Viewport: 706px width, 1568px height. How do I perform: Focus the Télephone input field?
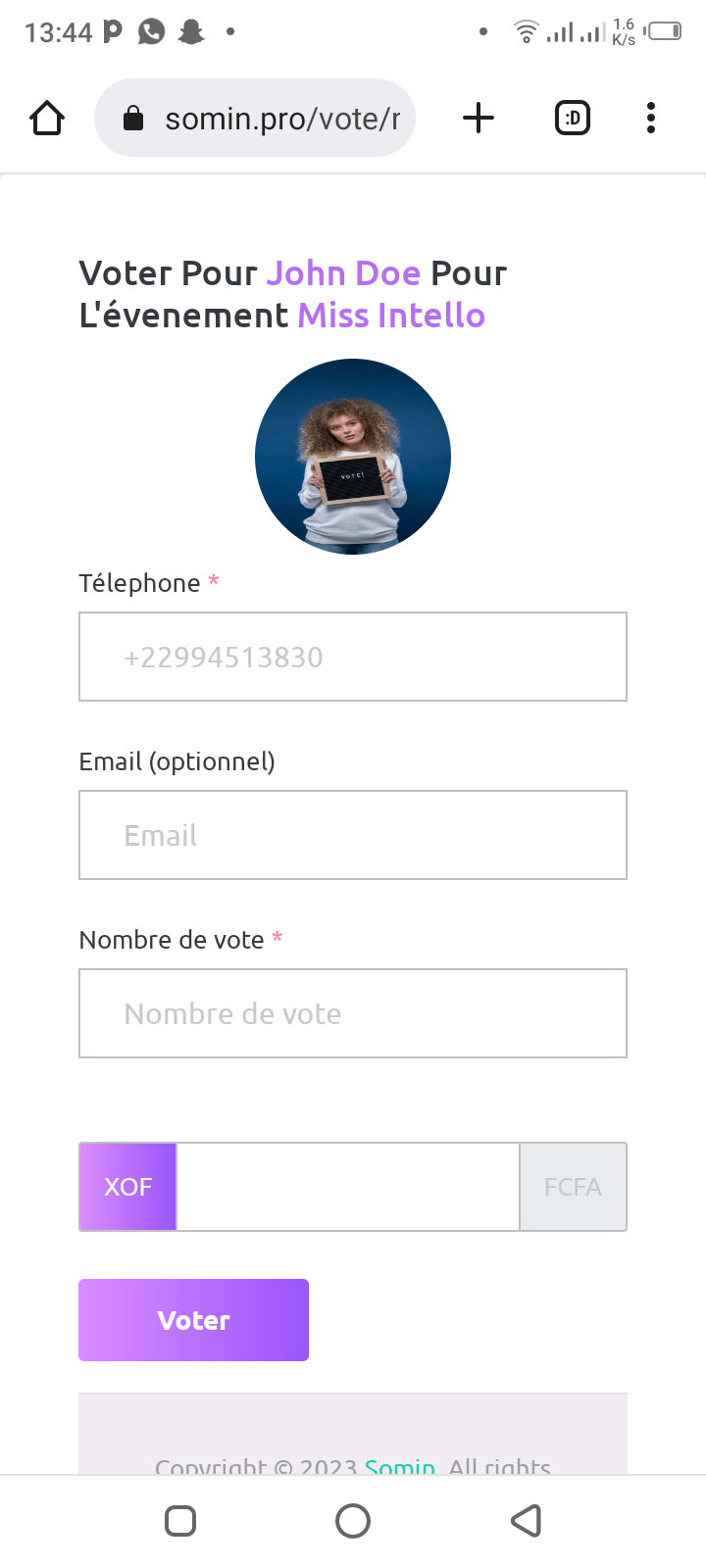pyautogui.click(x=353, y=657)
